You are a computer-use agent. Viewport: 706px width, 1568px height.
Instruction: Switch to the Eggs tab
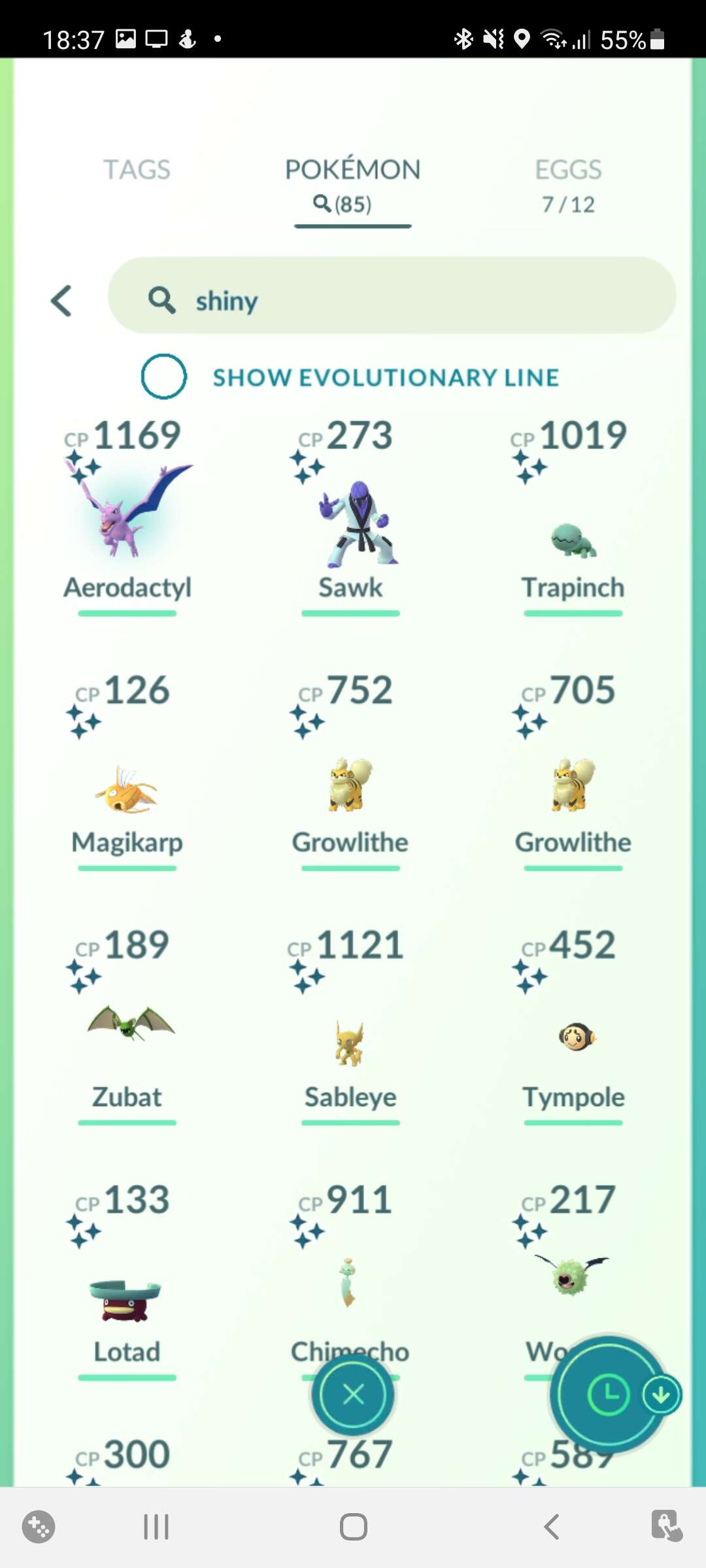[x=568, y=186]
